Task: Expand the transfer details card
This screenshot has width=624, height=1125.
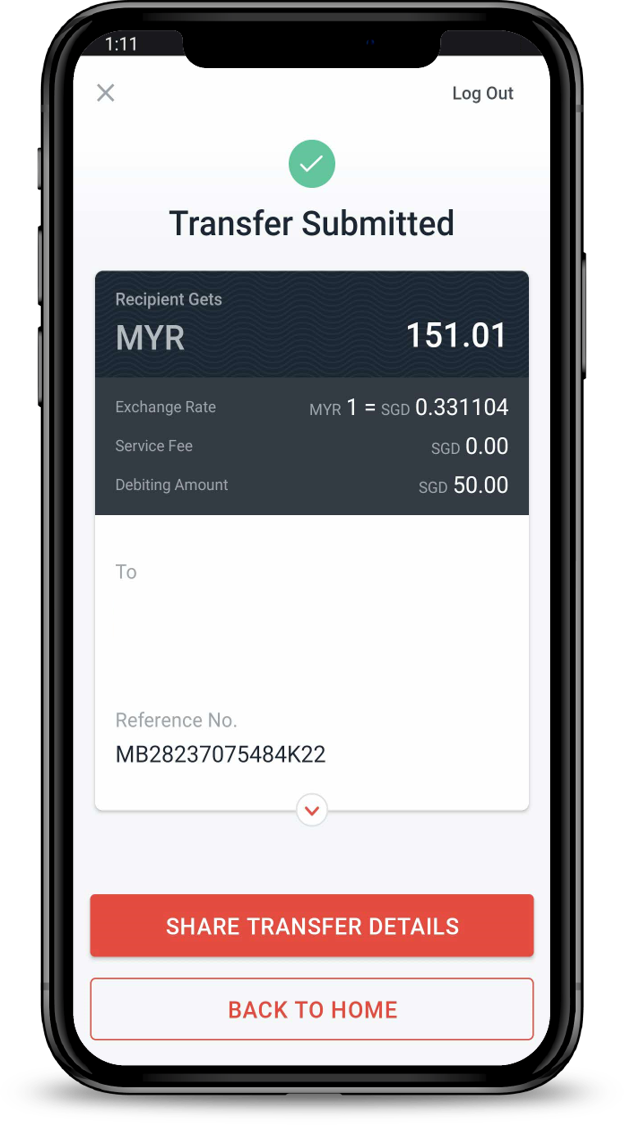Action: (x=312, y=810)
